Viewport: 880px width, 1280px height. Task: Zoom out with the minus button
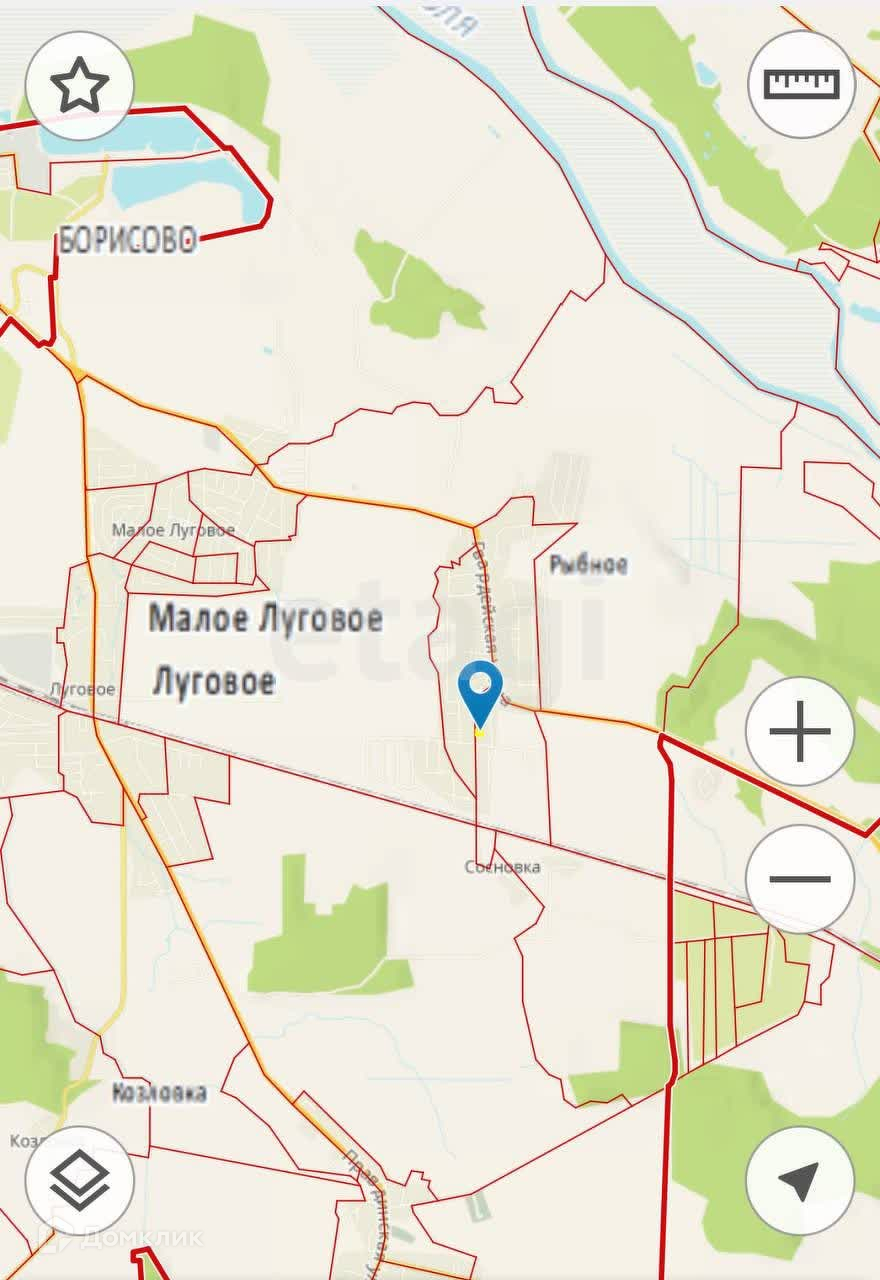pyautogui.click(x=800, y=879)
